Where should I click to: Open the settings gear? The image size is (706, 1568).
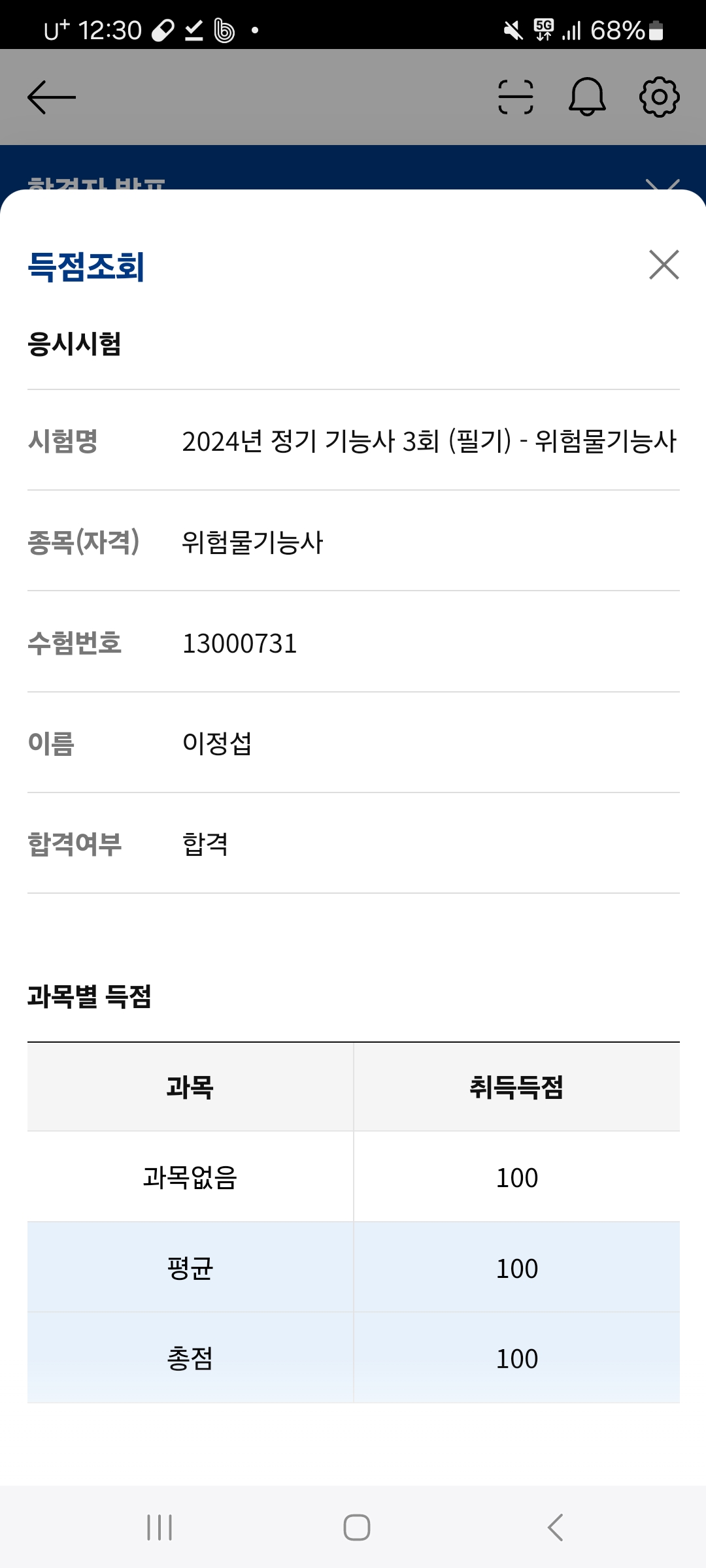659,97
